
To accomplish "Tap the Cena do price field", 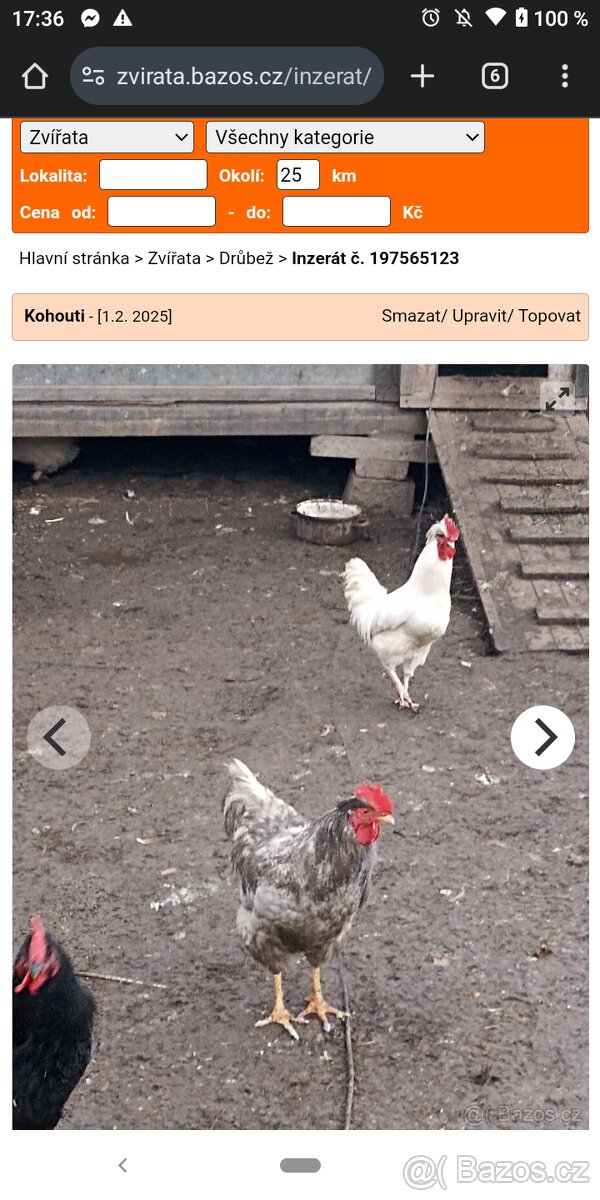I will (336, 212).
